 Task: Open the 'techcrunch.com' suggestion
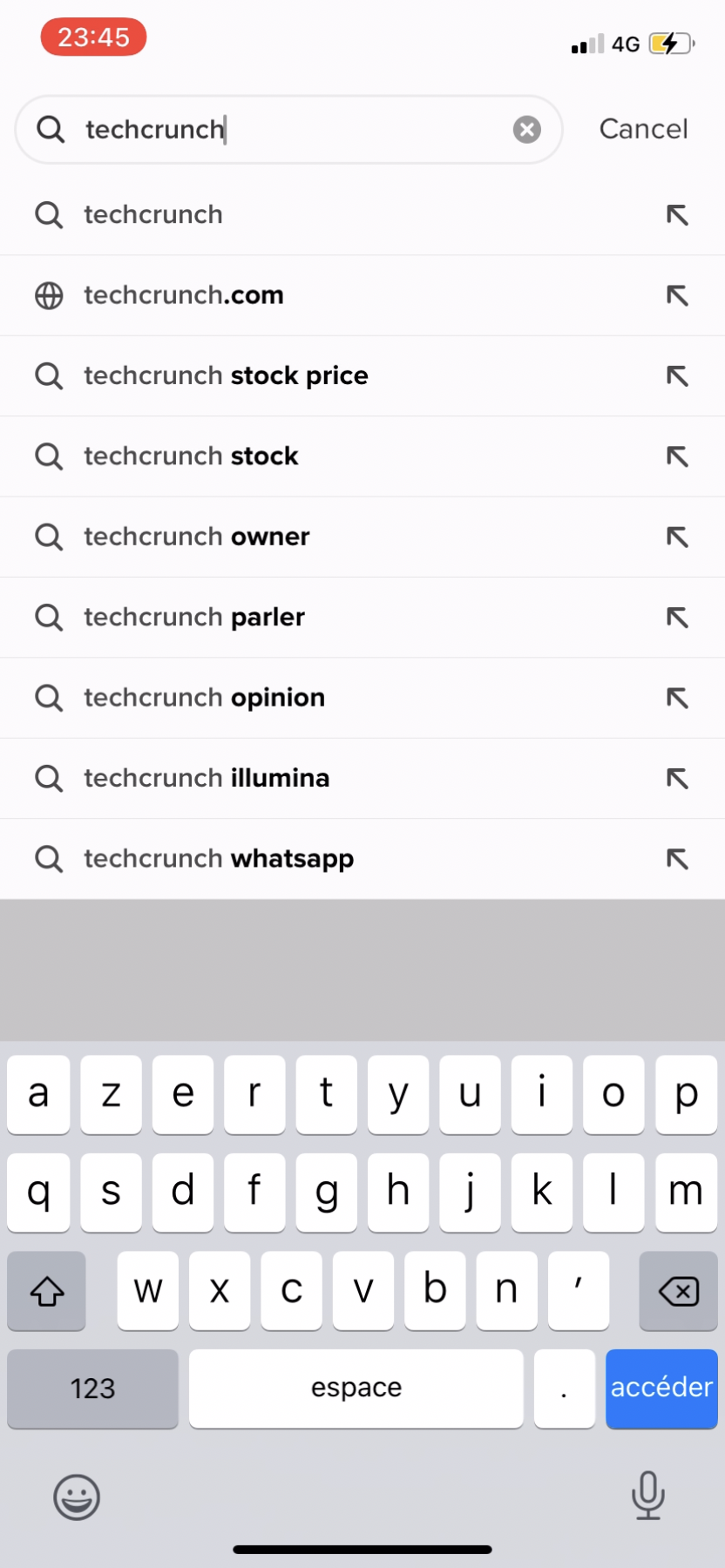183,295
